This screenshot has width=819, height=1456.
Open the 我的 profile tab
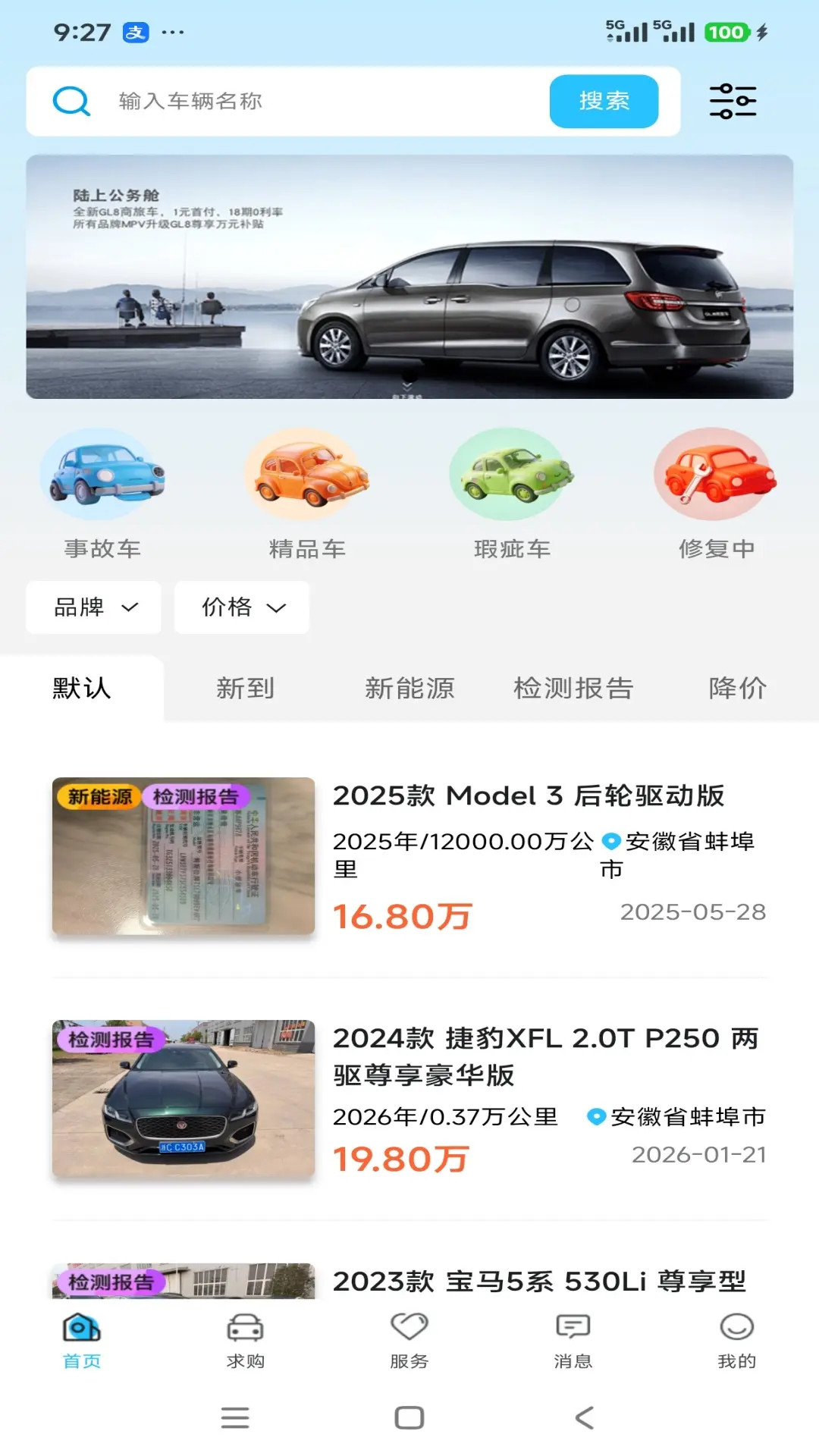(737, 1341)
